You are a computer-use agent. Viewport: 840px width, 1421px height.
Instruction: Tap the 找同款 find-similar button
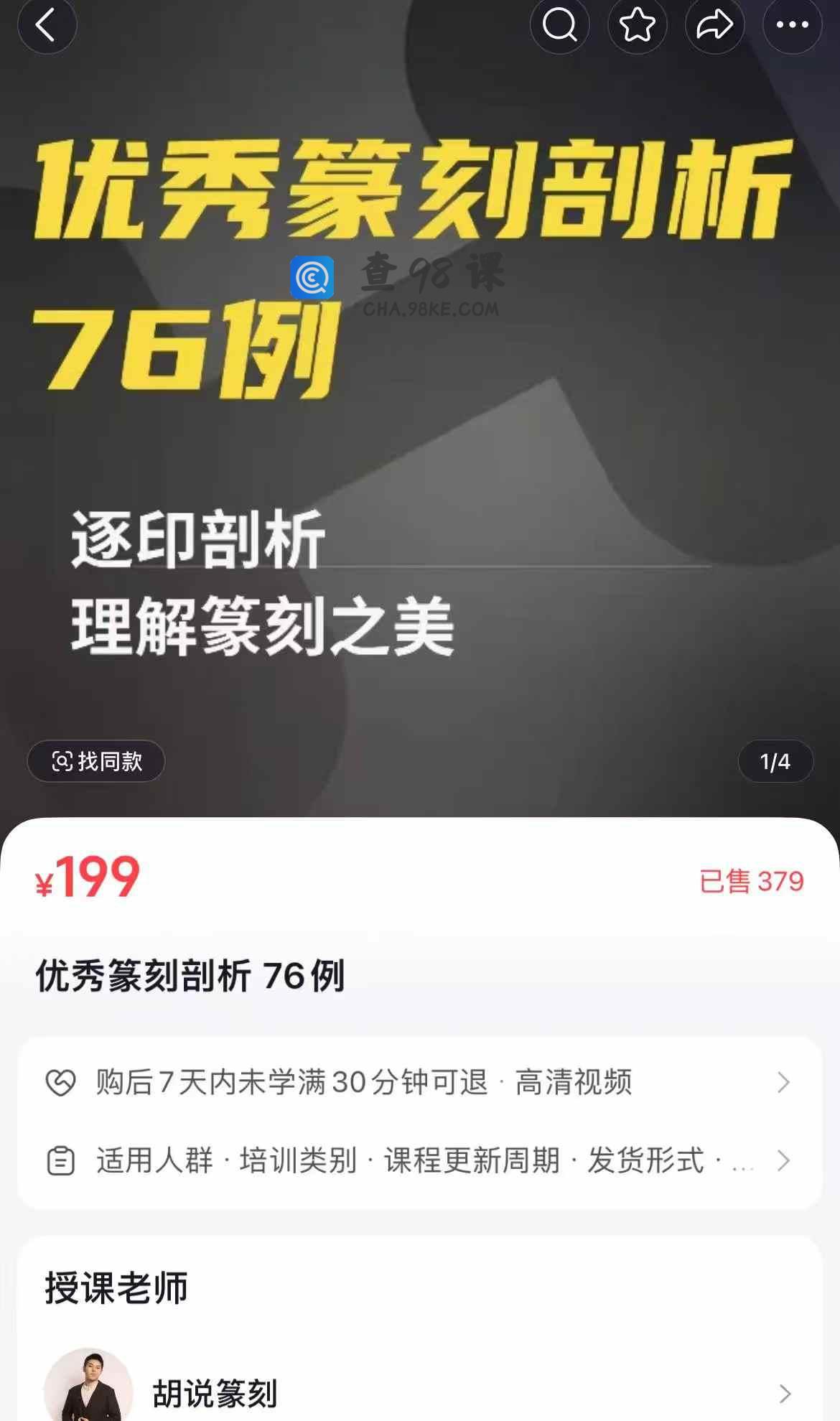[96, 761]
